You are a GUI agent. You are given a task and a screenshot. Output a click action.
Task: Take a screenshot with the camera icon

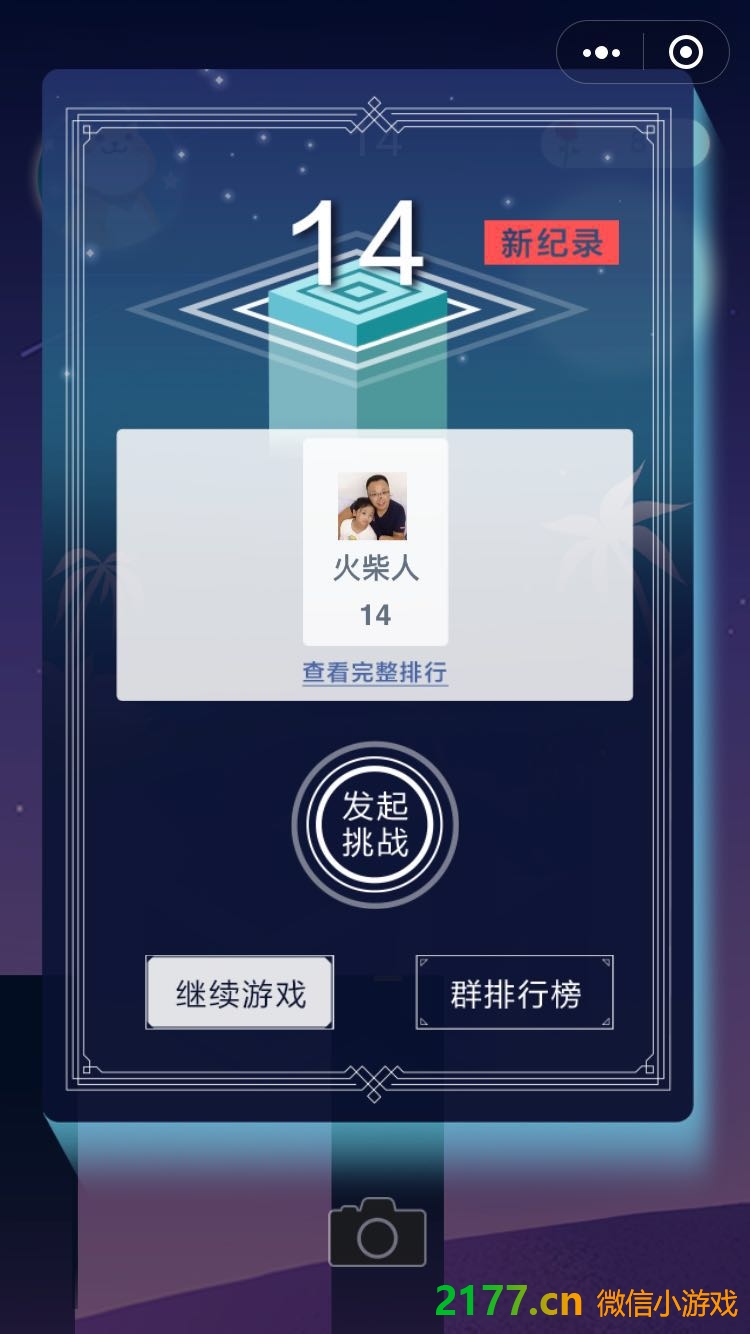pyautogui.click(x=377, y=1232)
